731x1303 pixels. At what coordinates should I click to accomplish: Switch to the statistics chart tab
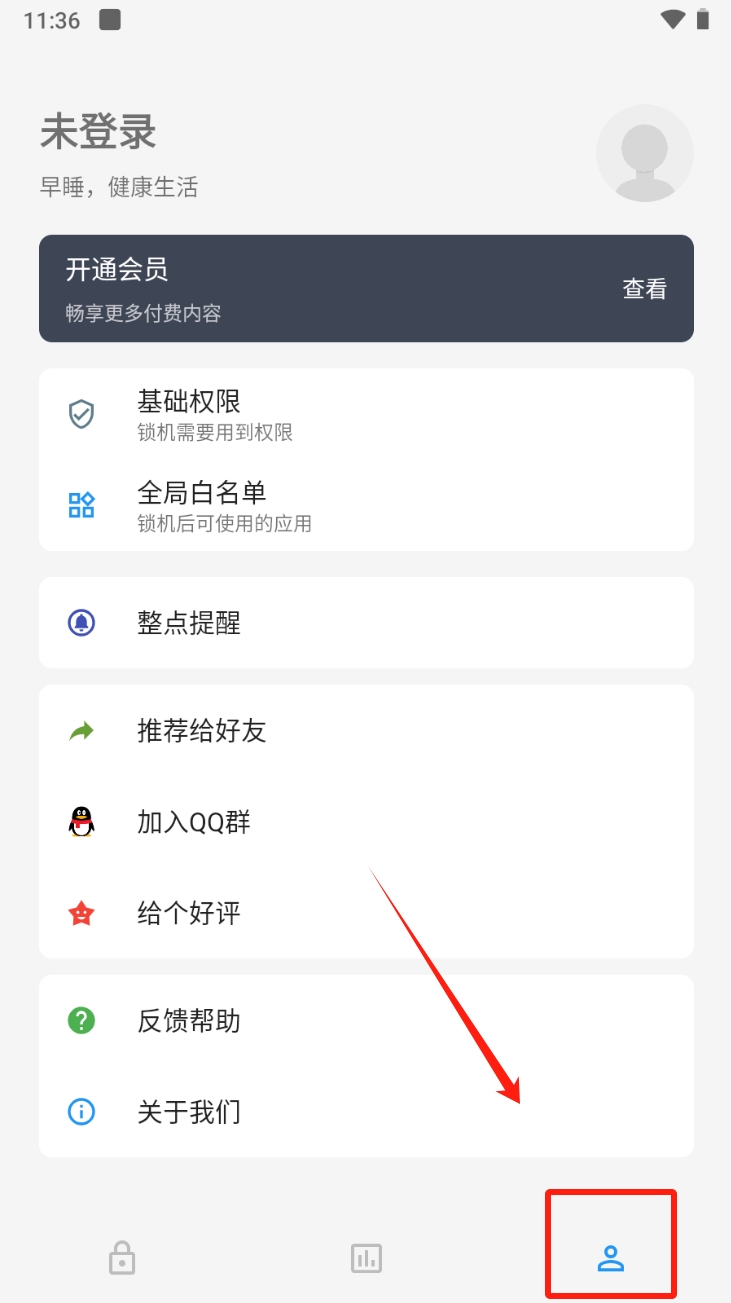point(366,1258)
